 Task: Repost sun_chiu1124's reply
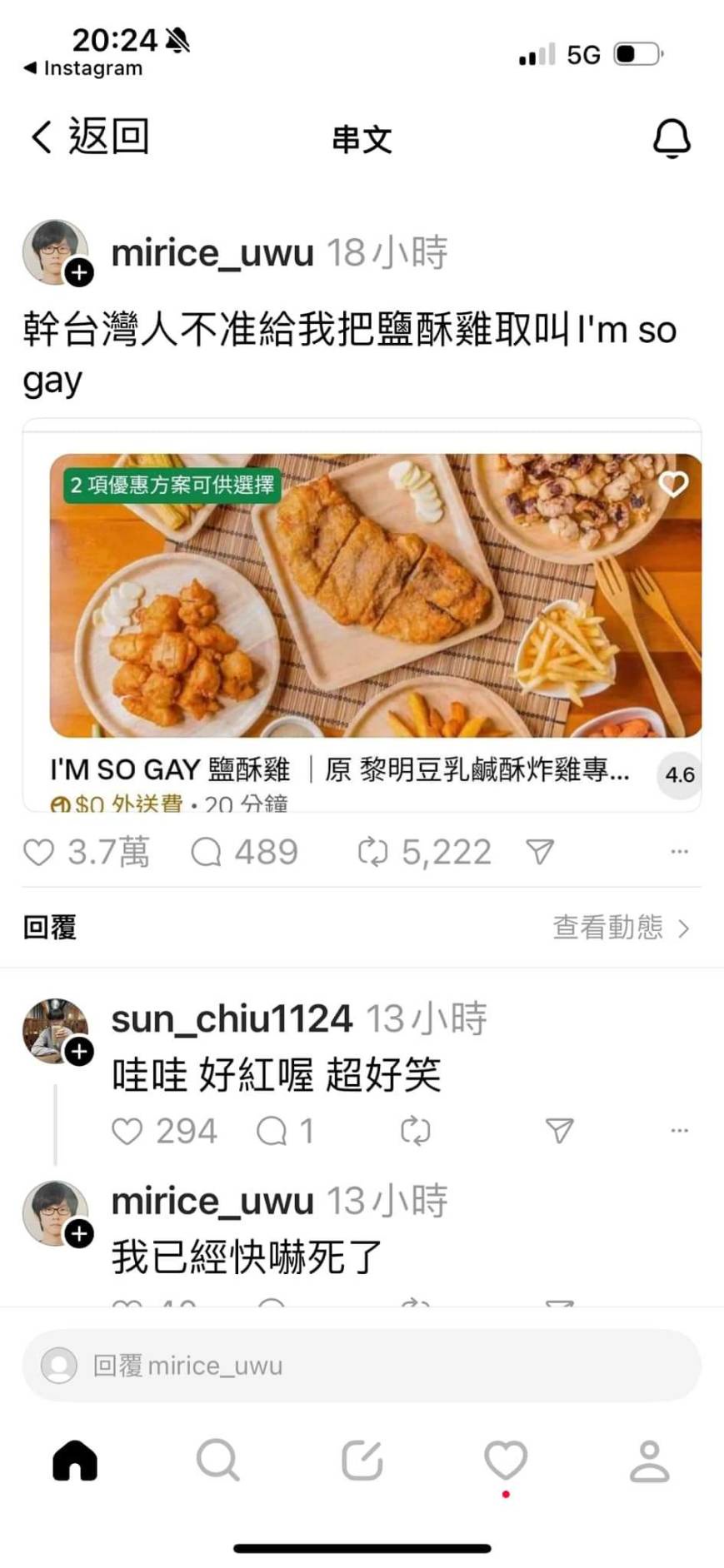pos(415,1131)
